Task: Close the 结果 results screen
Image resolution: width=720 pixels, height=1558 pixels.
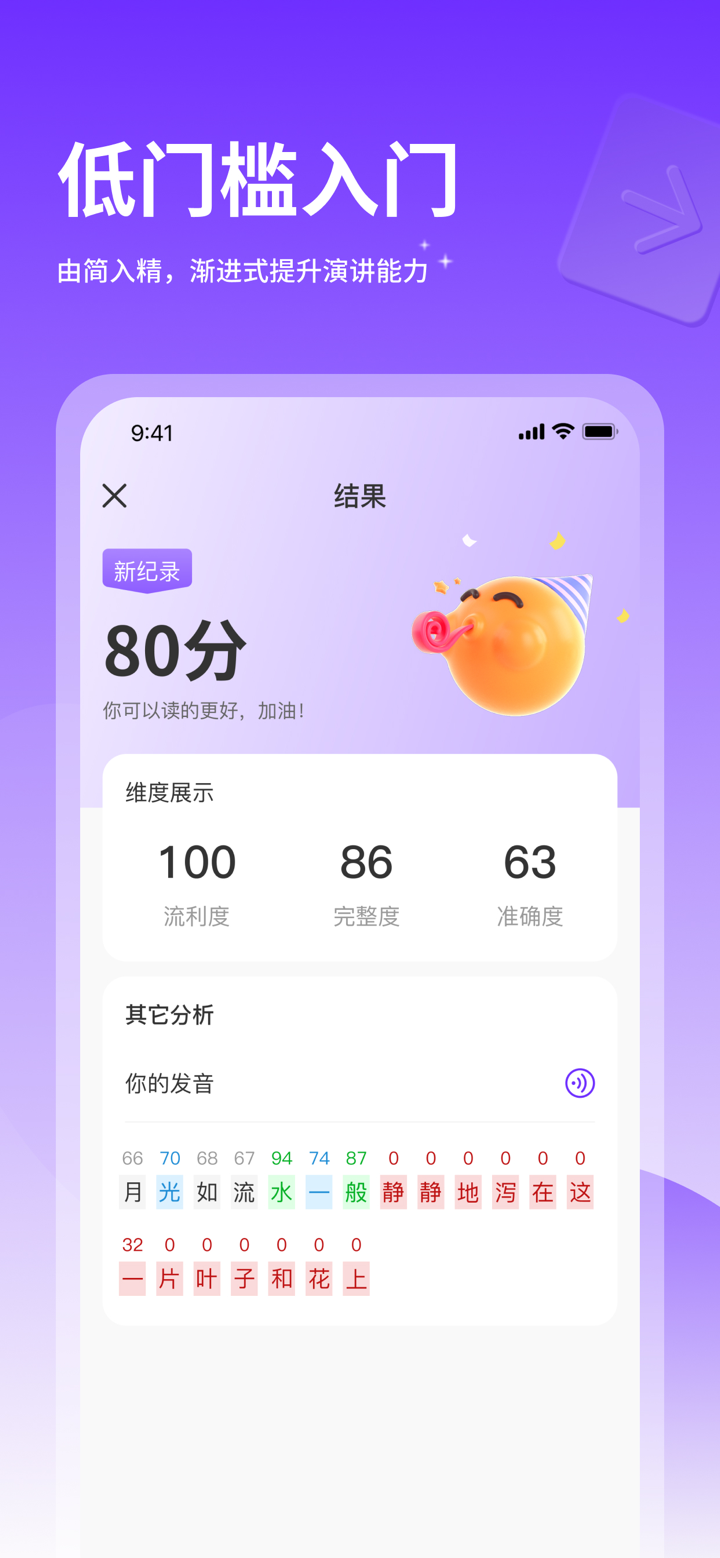Action: (x=114, y=496)
